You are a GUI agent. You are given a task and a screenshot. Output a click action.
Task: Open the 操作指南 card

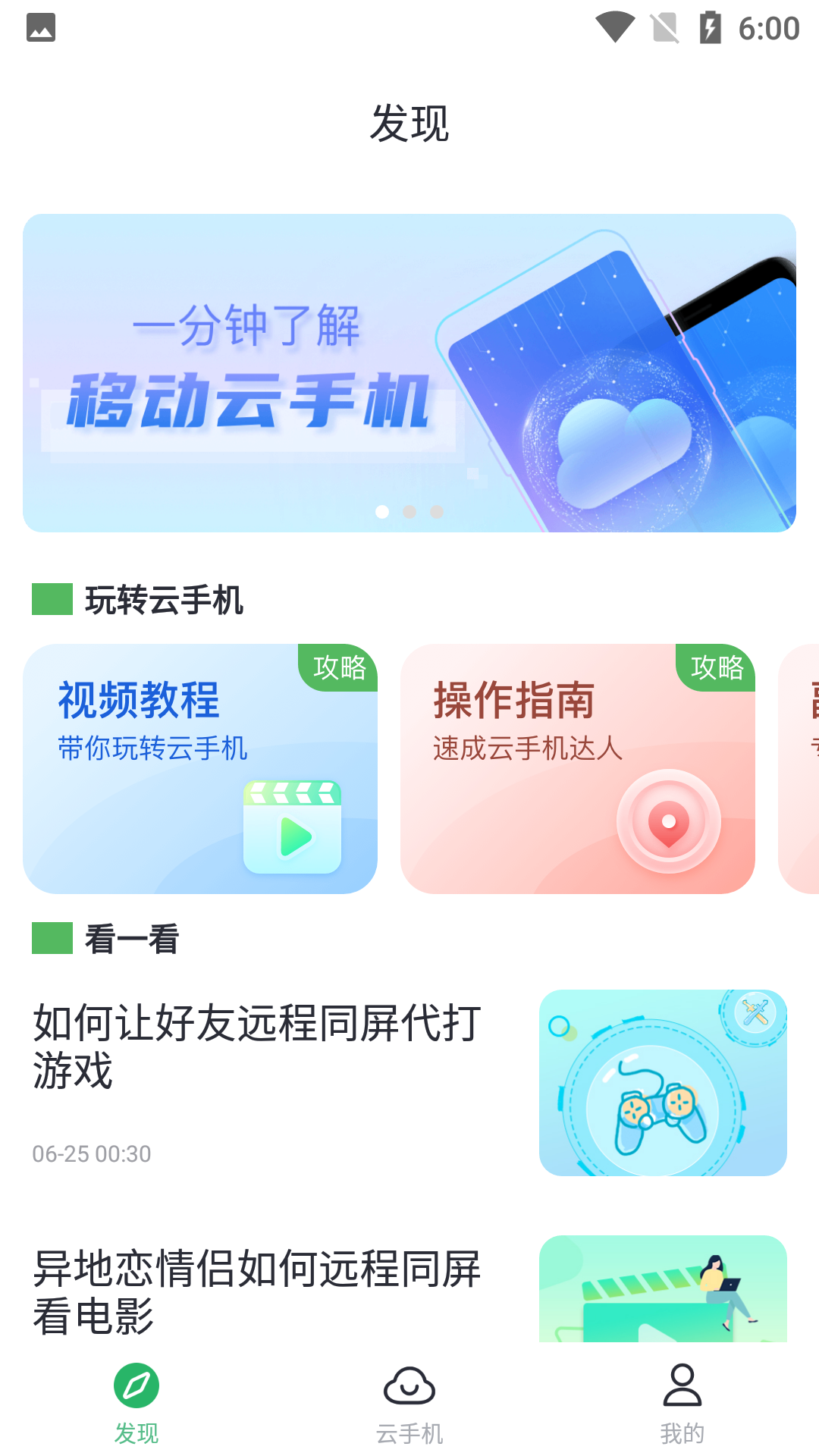[x=578, y=769]
